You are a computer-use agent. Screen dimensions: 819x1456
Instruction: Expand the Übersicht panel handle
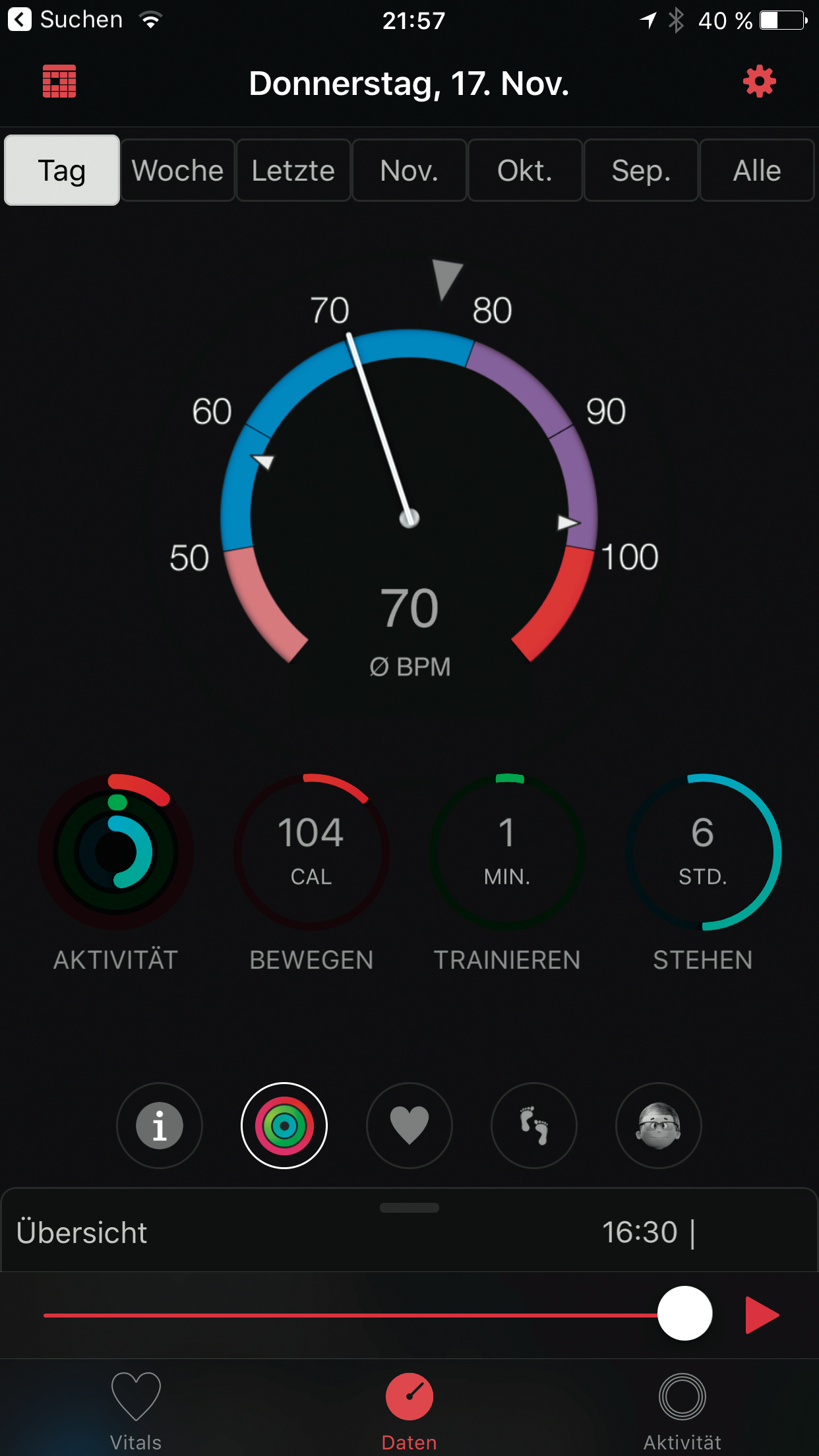coord(409,1208)
